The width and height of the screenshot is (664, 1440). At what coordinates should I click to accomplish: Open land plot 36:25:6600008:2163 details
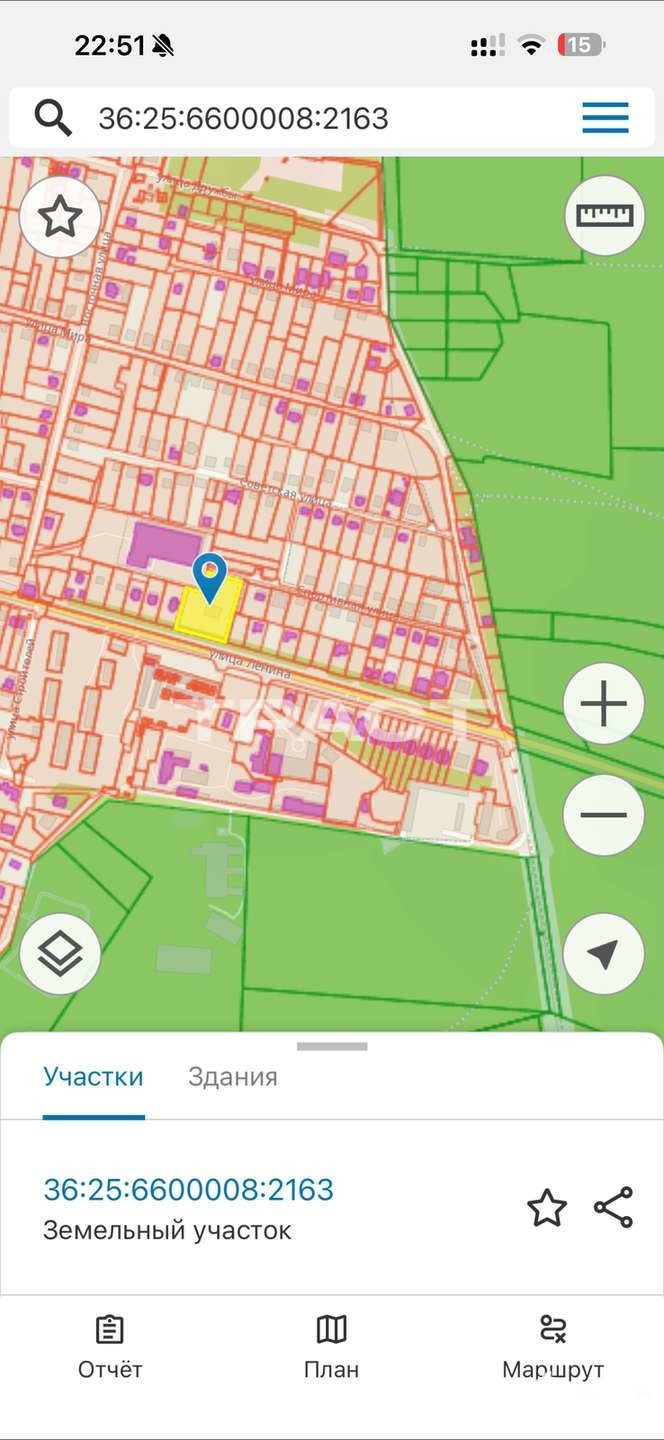tap(188, 1190)
